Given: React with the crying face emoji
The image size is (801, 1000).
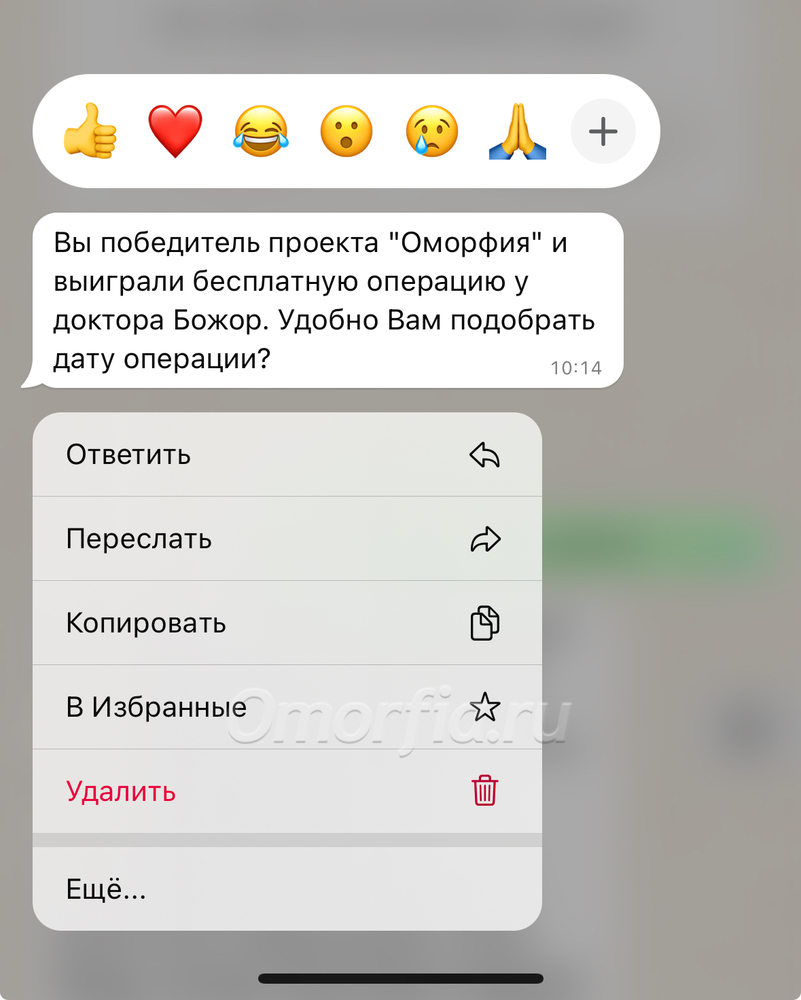Looking at the screenshot, I should [432, 131].
